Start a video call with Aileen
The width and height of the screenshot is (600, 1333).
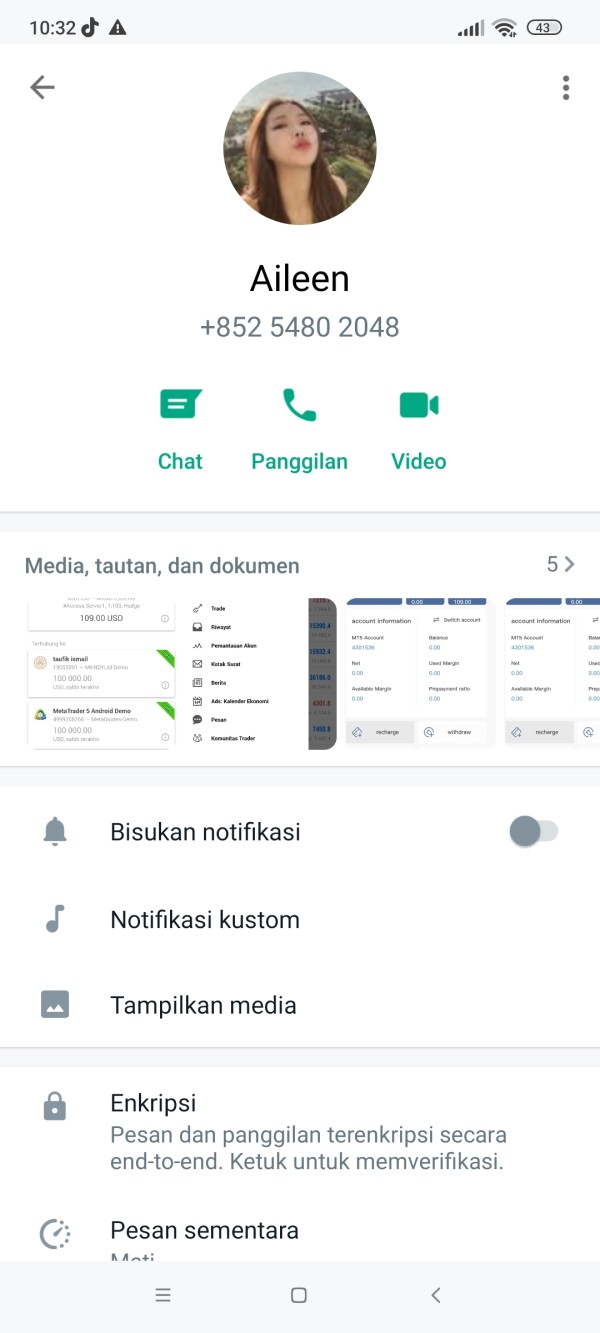tap(419, 430)
